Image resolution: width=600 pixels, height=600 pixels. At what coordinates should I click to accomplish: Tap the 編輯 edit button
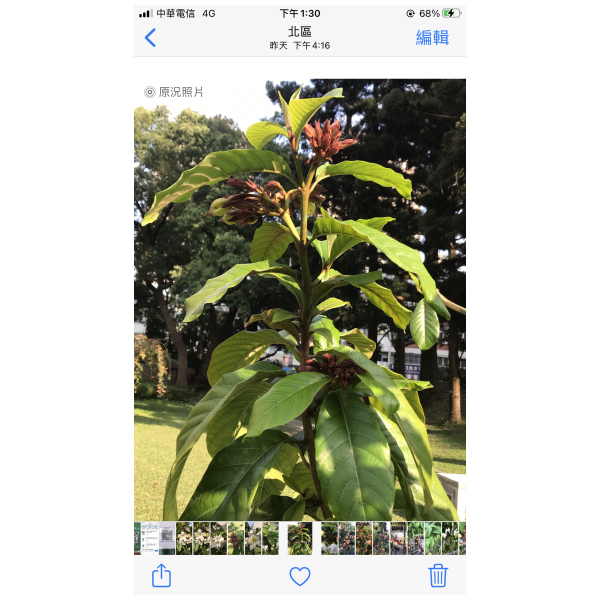click(x=432, y=38)
